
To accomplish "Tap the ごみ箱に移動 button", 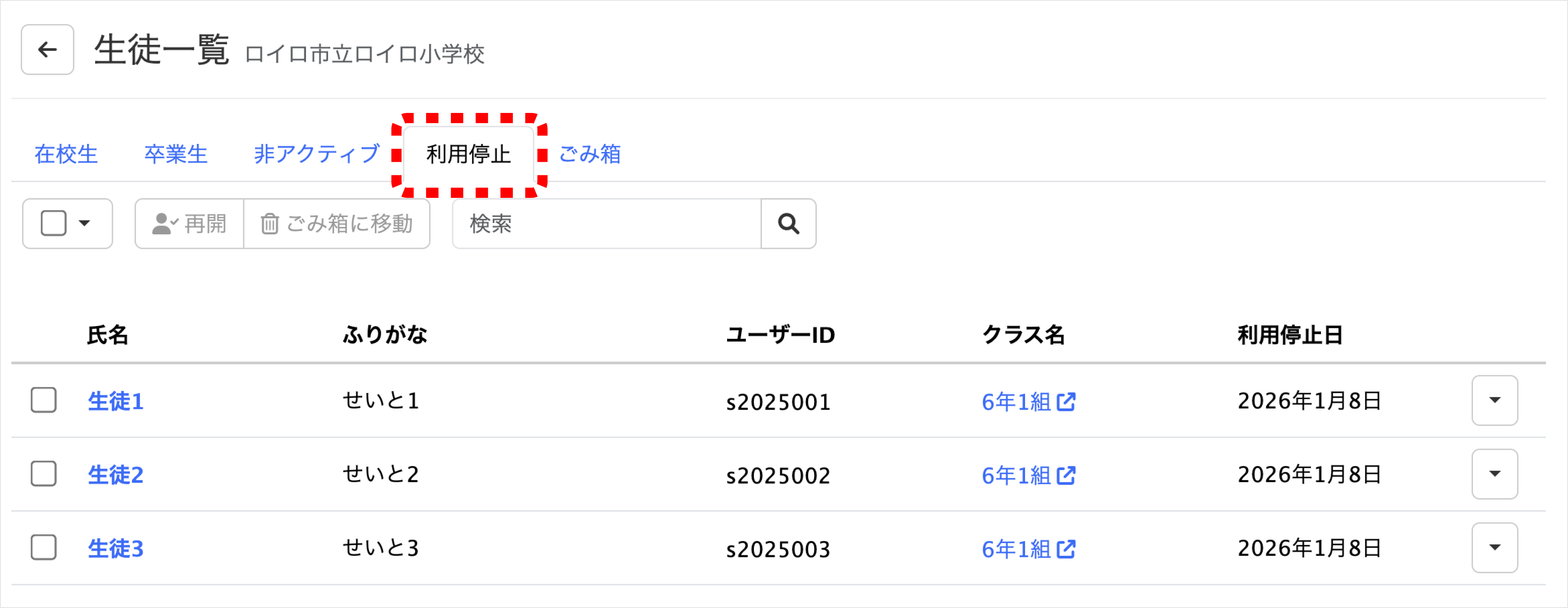I will (337, 223).
